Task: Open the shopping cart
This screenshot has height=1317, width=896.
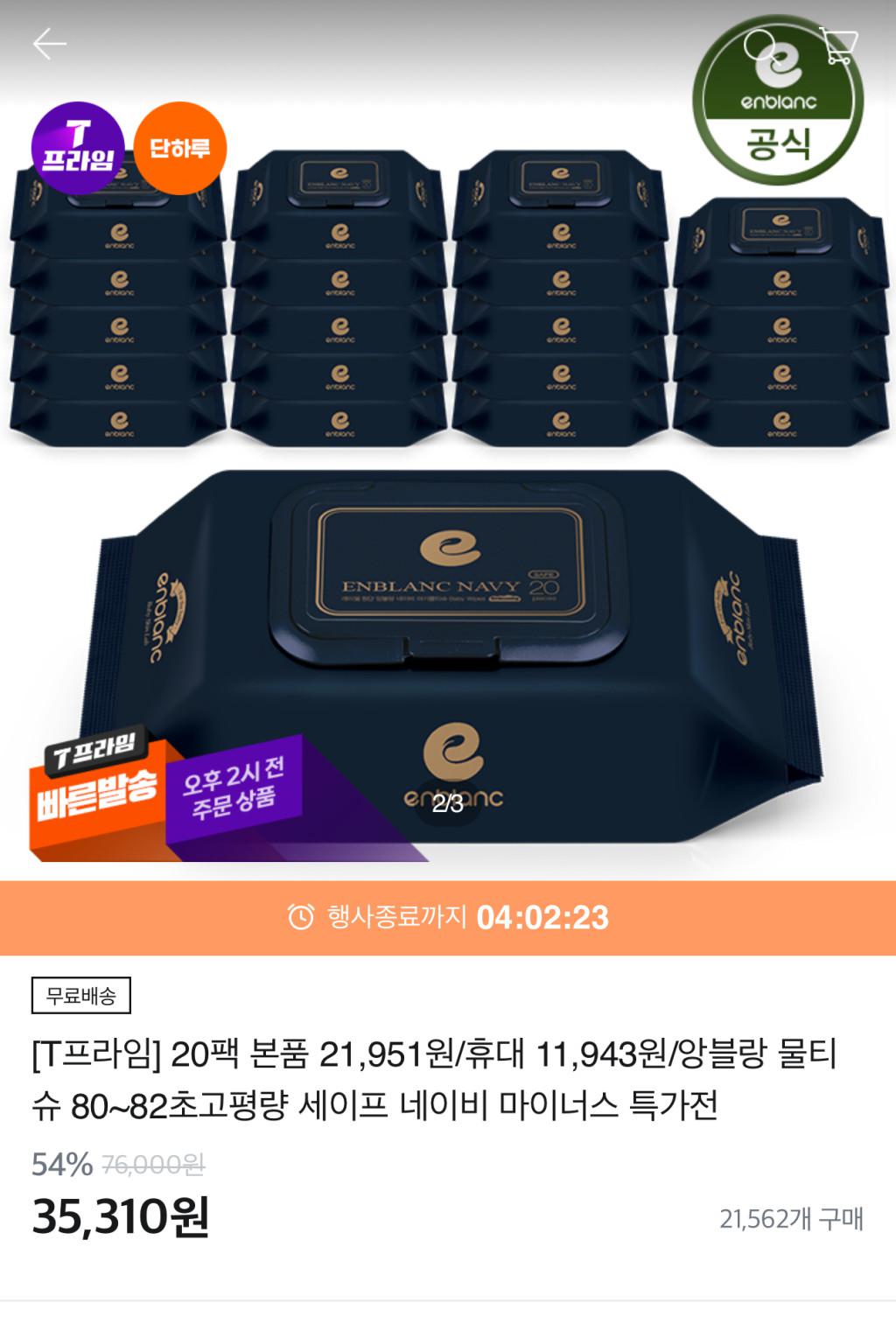Action: click(837, 46)
